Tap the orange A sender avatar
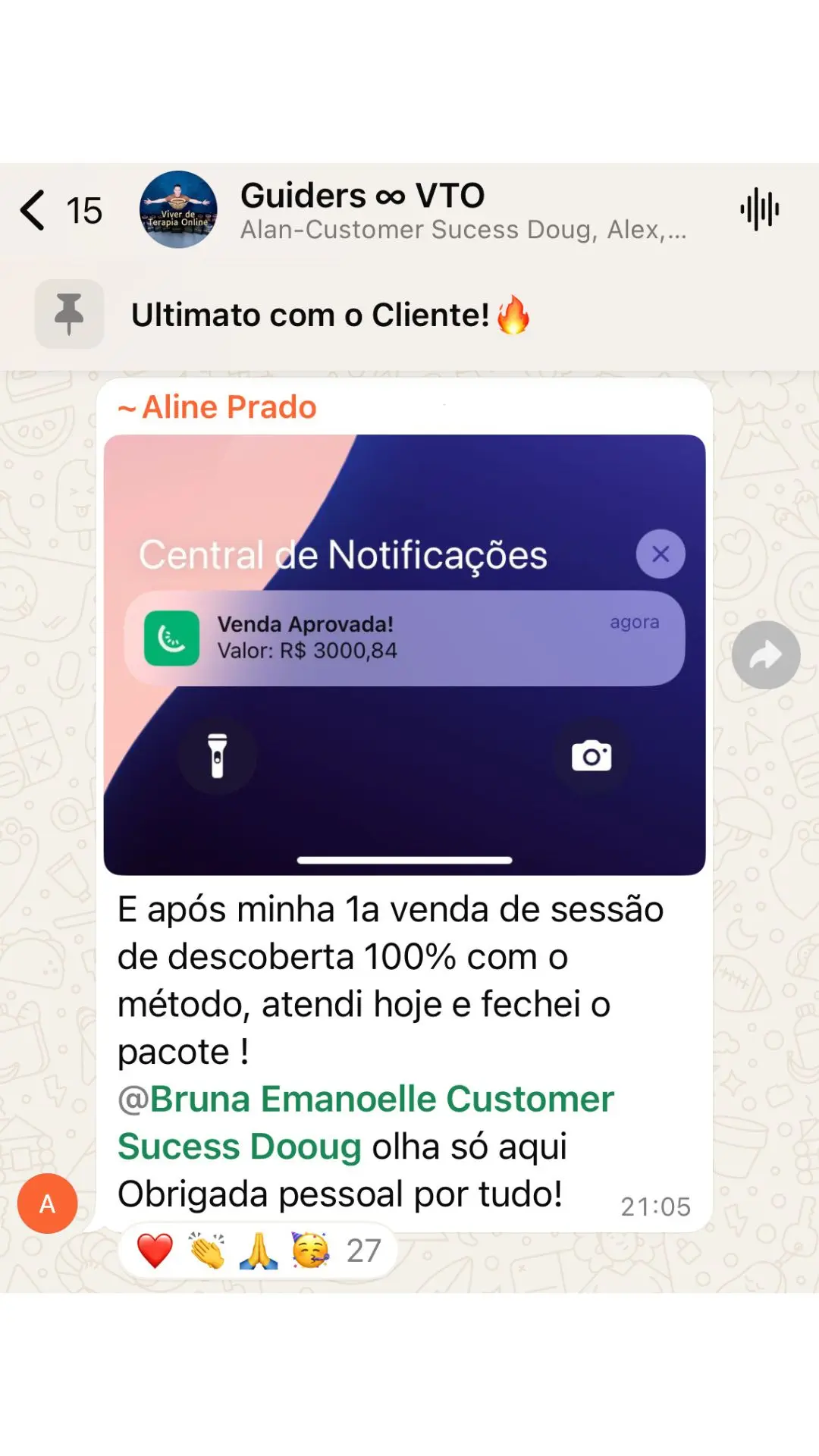The width and height of the screenshot is (819, 1456). (x=47, y=1203)
